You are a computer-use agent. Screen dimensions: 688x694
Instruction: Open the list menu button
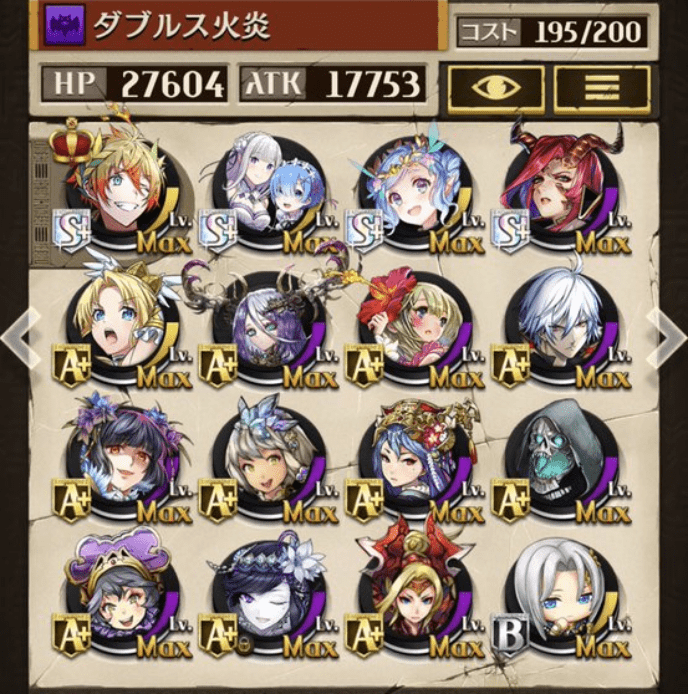(x=602, y=88)
